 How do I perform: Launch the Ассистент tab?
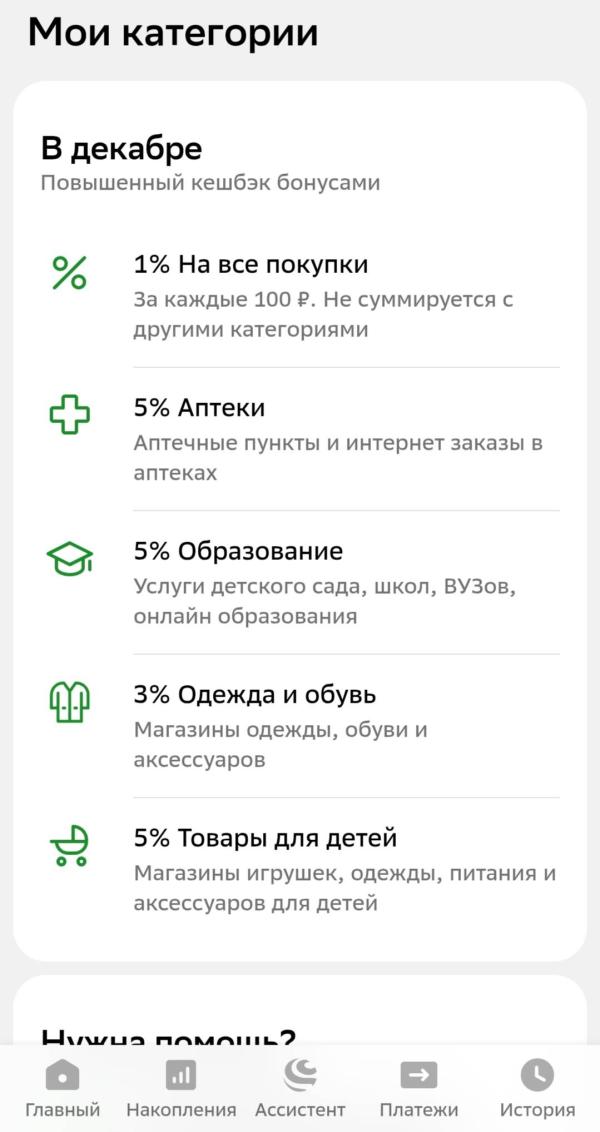300,1089
